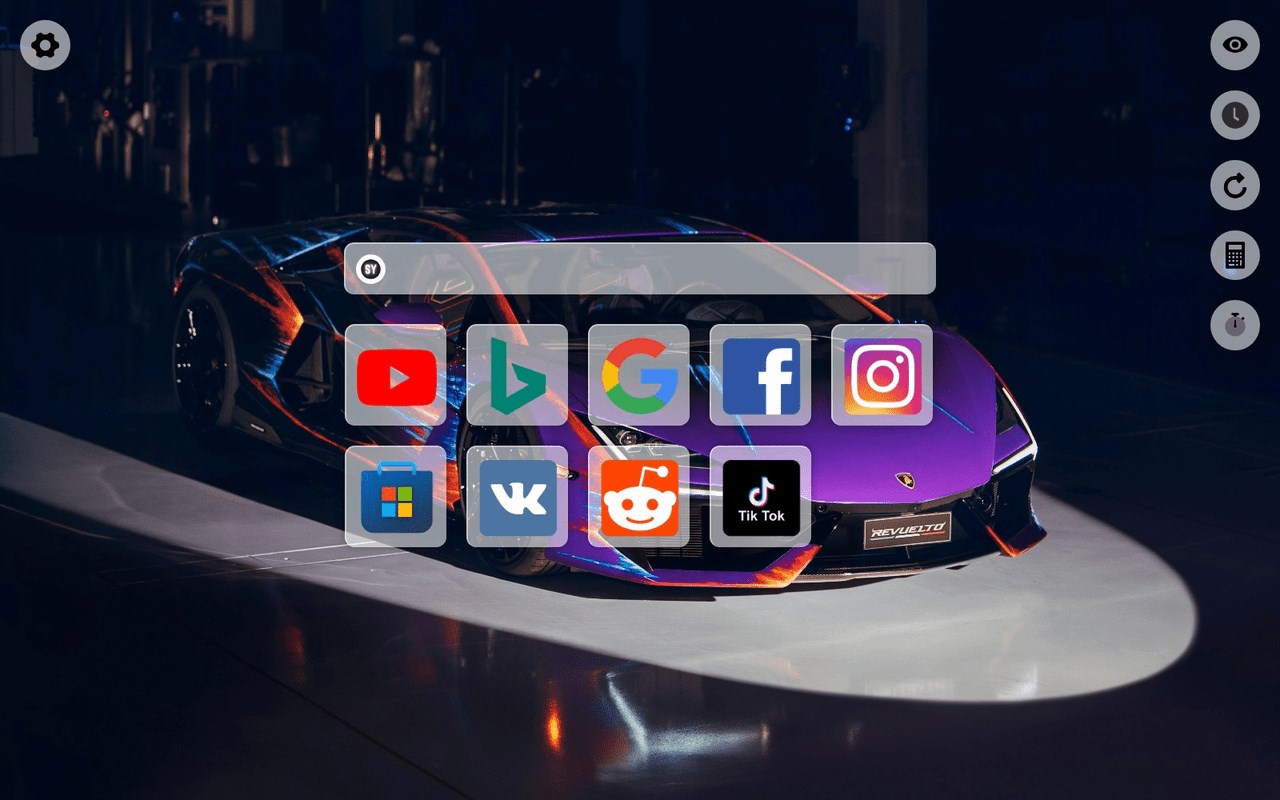The image size is (1280, 800).
Task: Open the clock widget
Action: [x=1235, y=115]
